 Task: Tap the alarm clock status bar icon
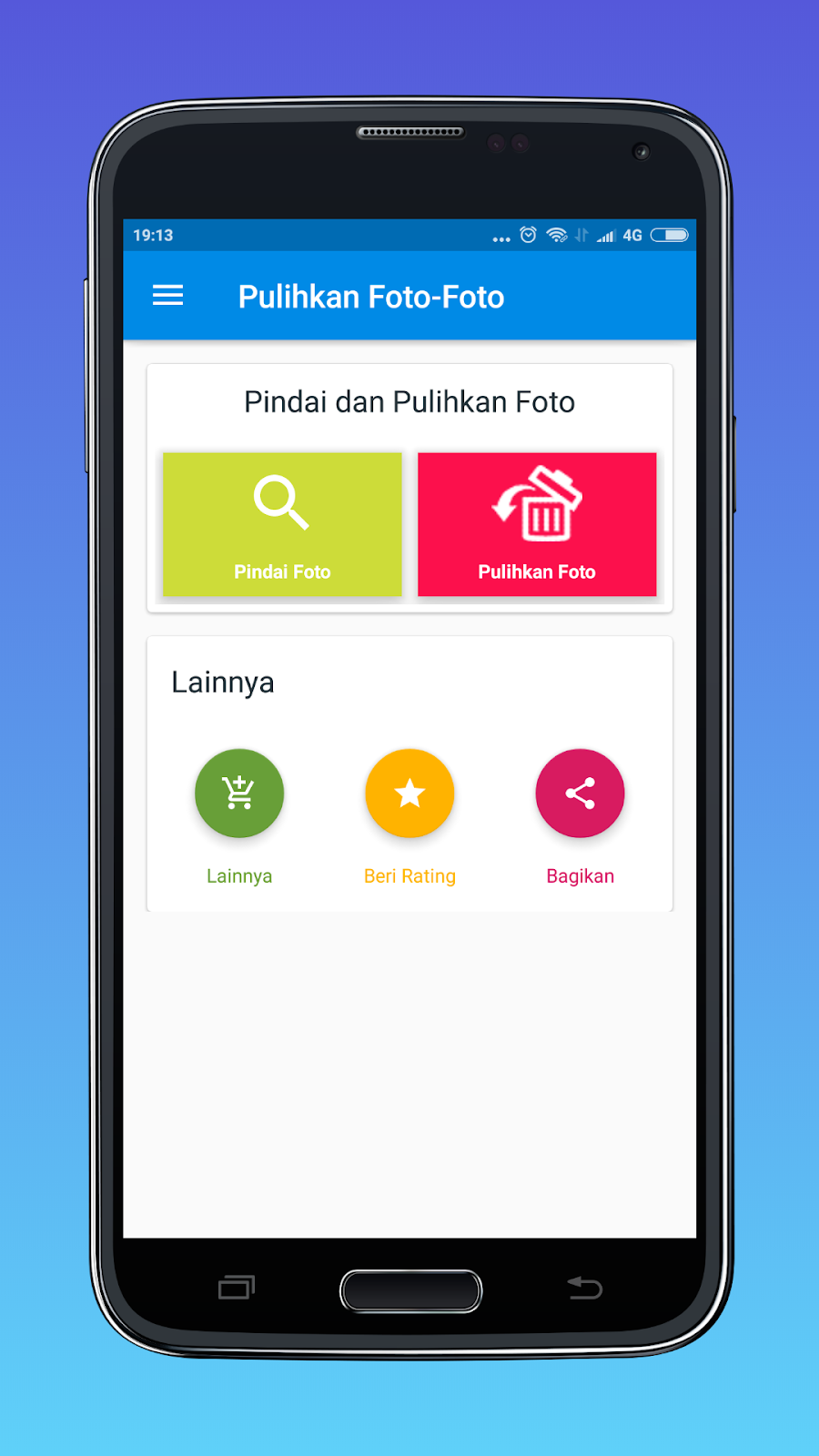528,236
